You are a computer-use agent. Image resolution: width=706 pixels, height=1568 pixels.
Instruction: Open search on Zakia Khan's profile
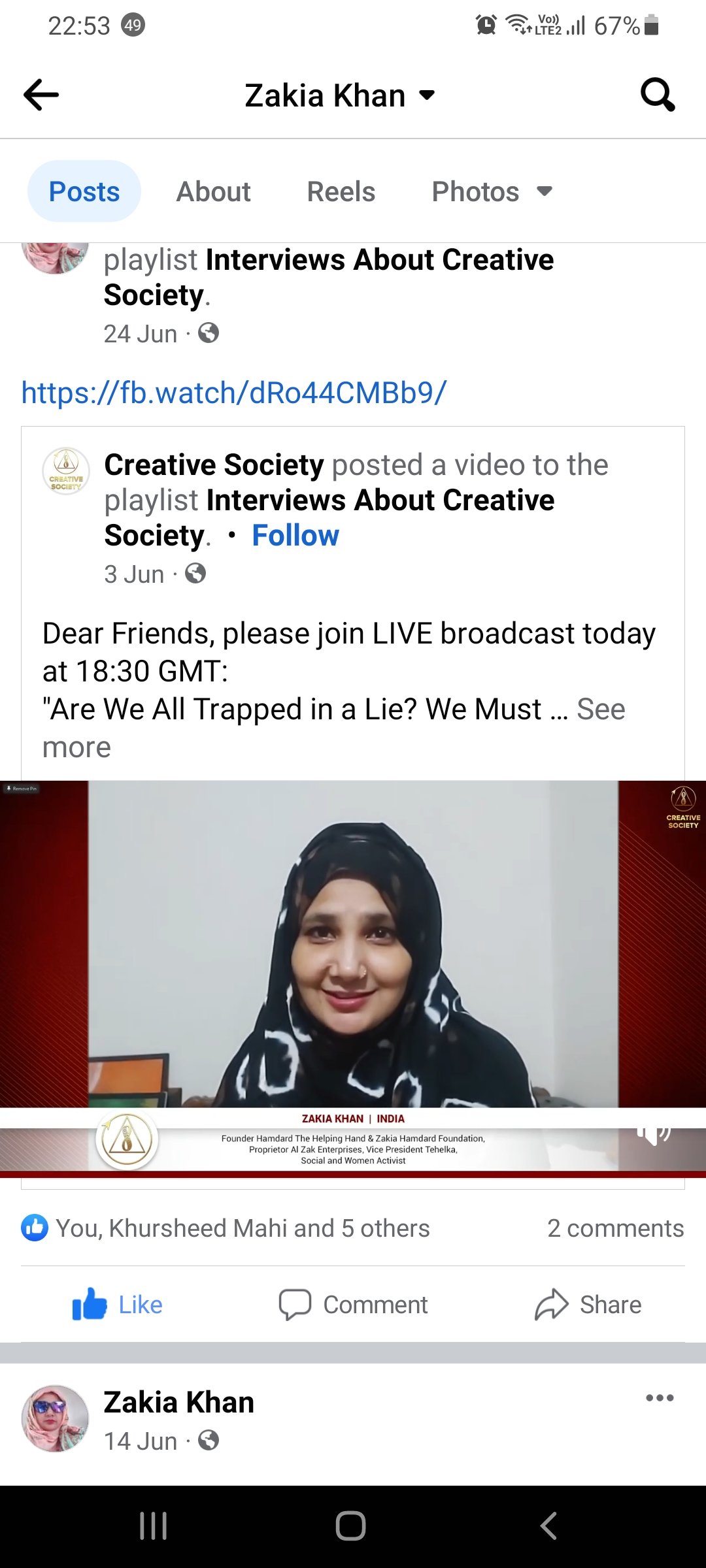(657, 95)
